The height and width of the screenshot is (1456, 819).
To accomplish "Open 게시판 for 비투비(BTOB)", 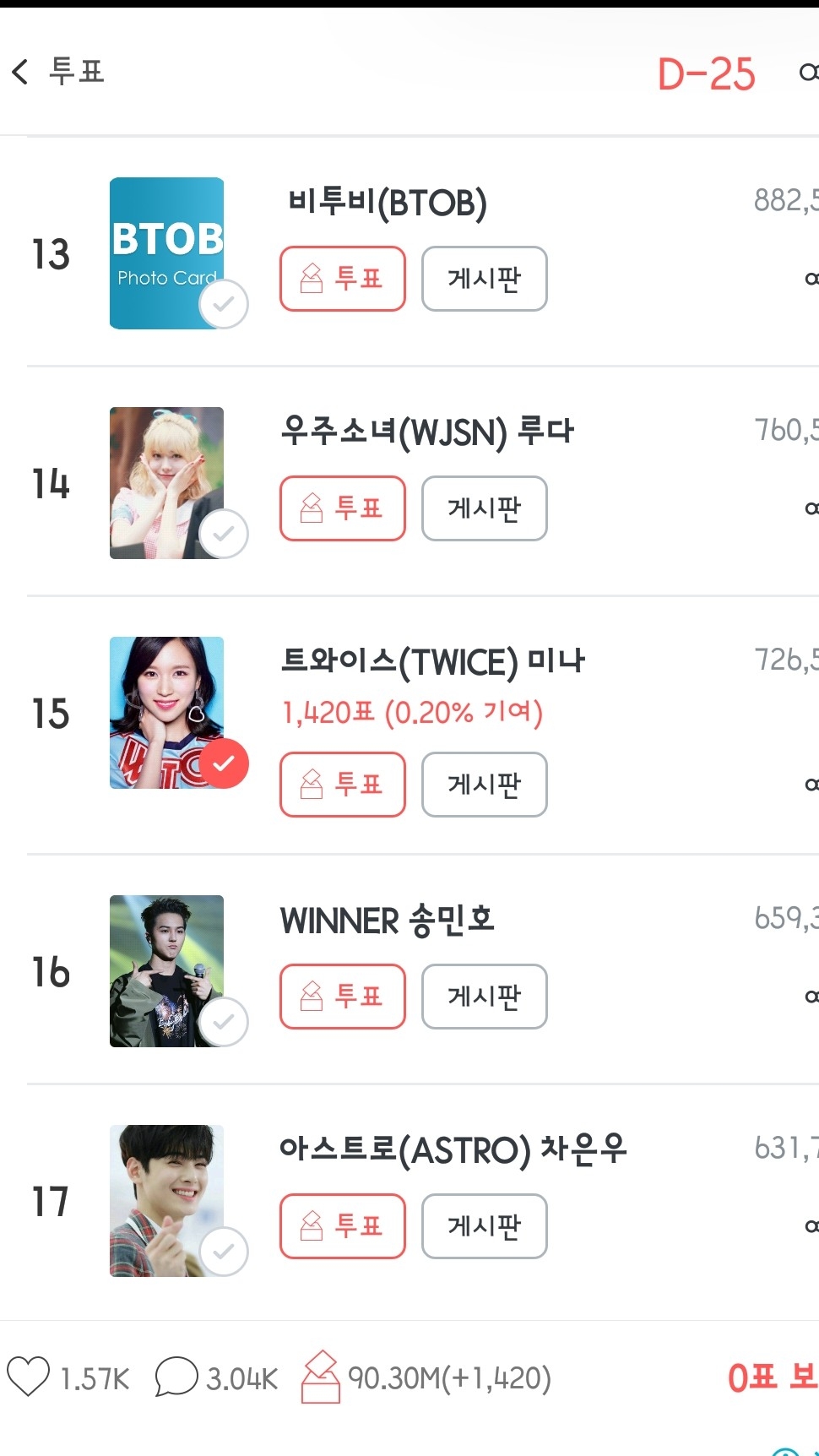I will coord(484,279).
